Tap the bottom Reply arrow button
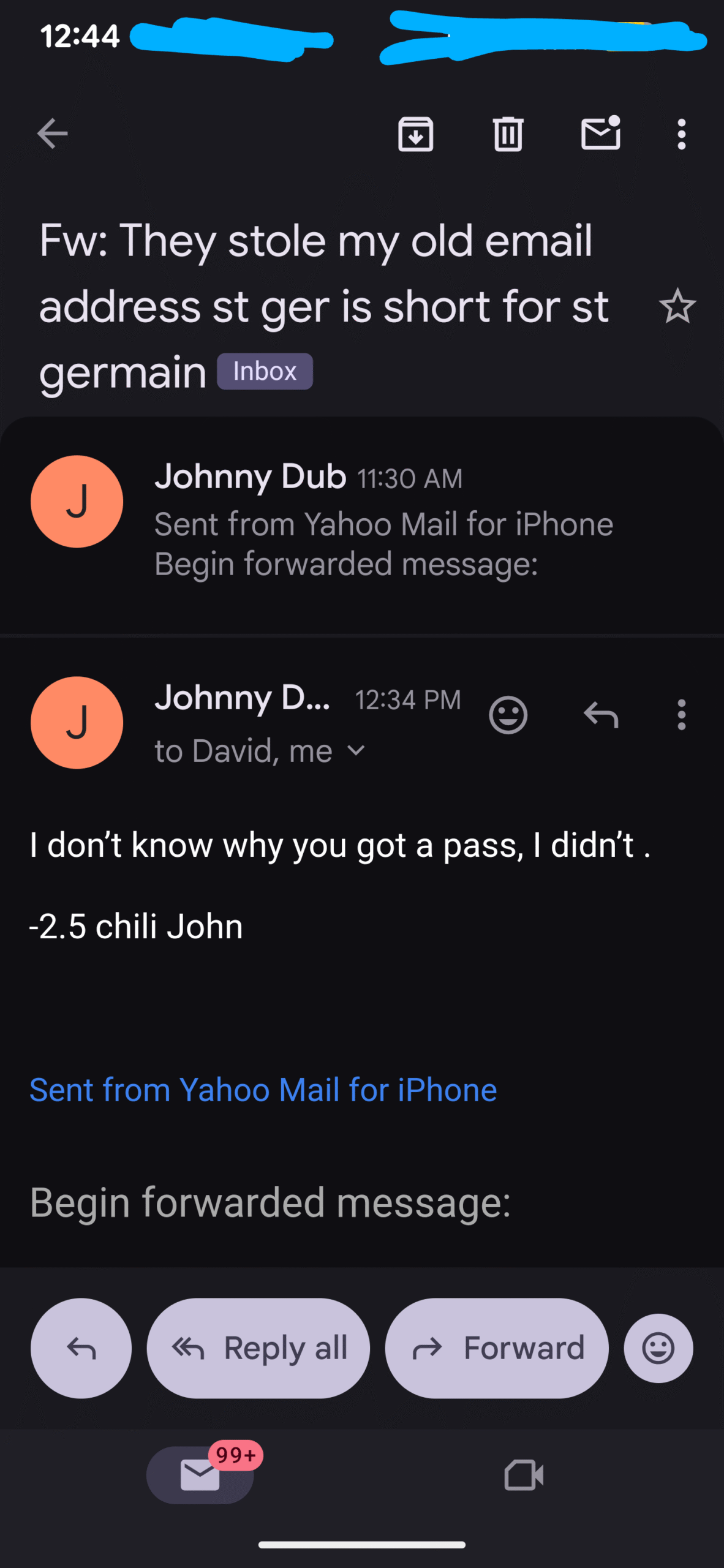724x1568 pixels. (x=81, y=1348)
